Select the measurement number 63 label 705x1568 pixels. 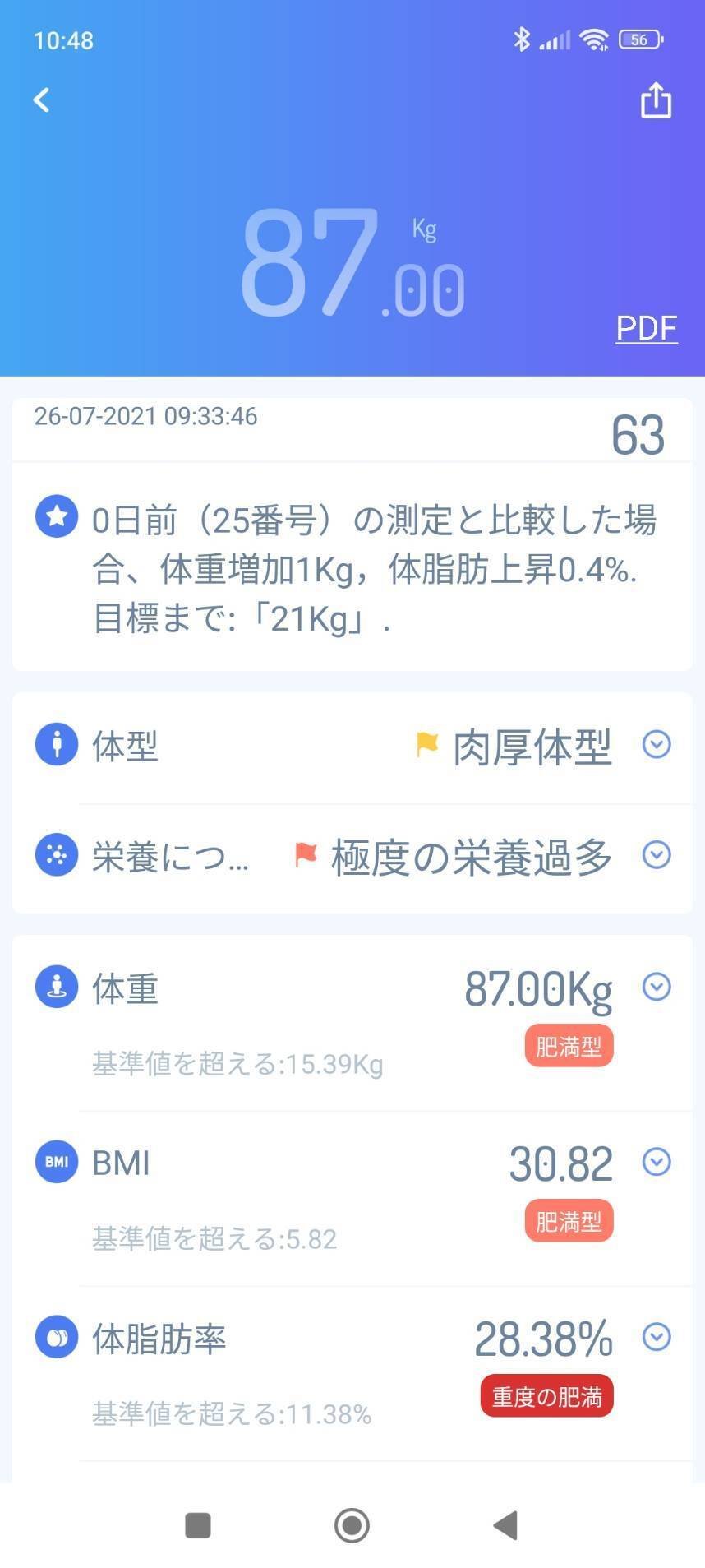pos(639,434)
